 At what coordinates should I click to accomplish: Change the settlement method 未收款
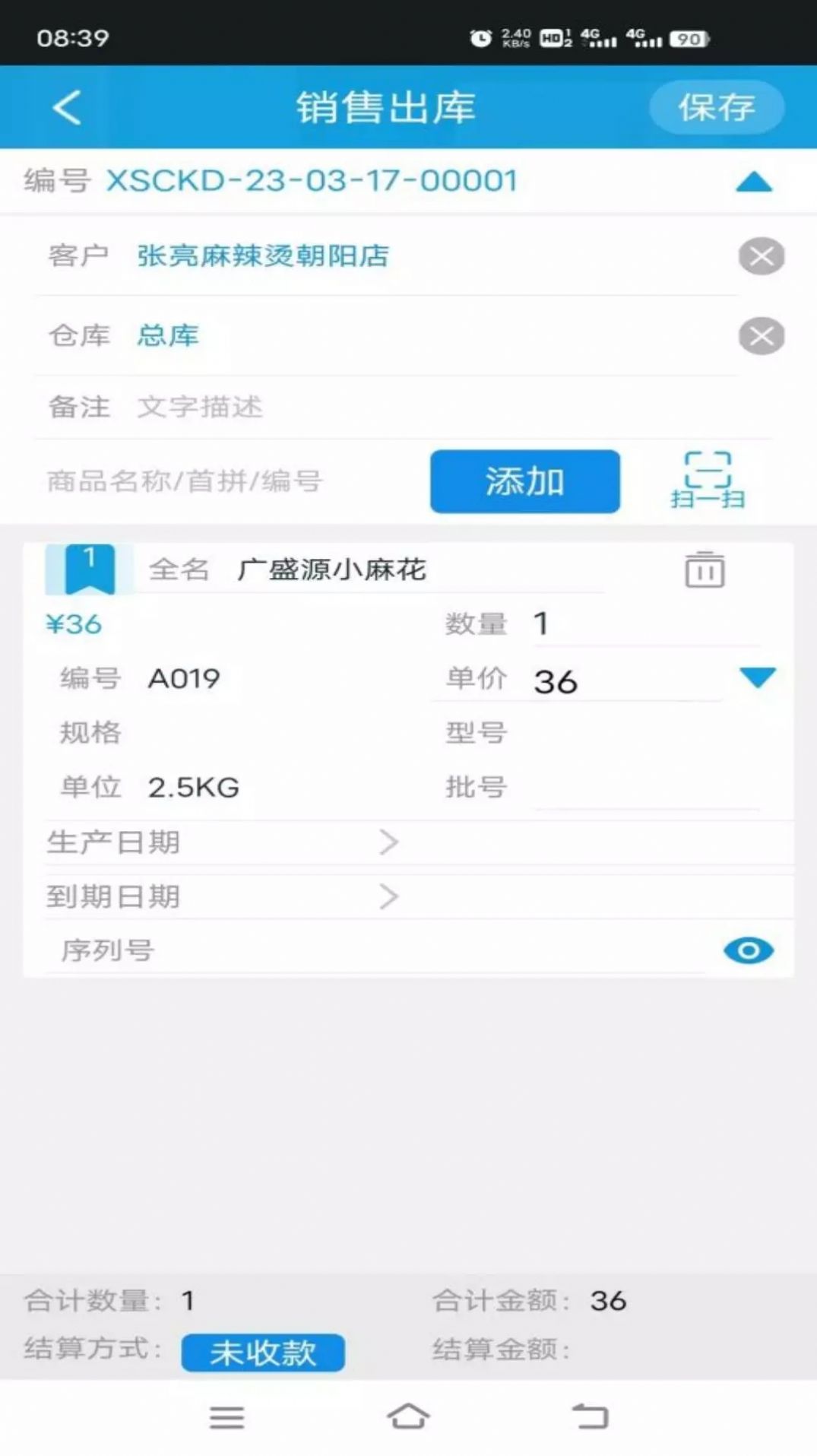pyautogui.click(x=262, y=1353)
